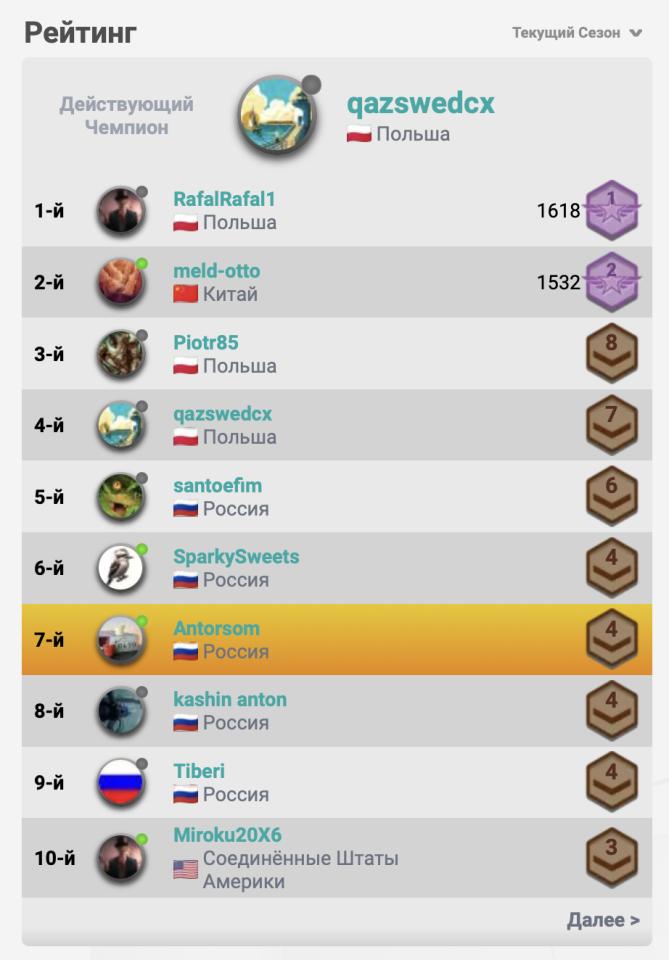View SparkySweets player page
The image size is (669, 960).
click(236, 557)
